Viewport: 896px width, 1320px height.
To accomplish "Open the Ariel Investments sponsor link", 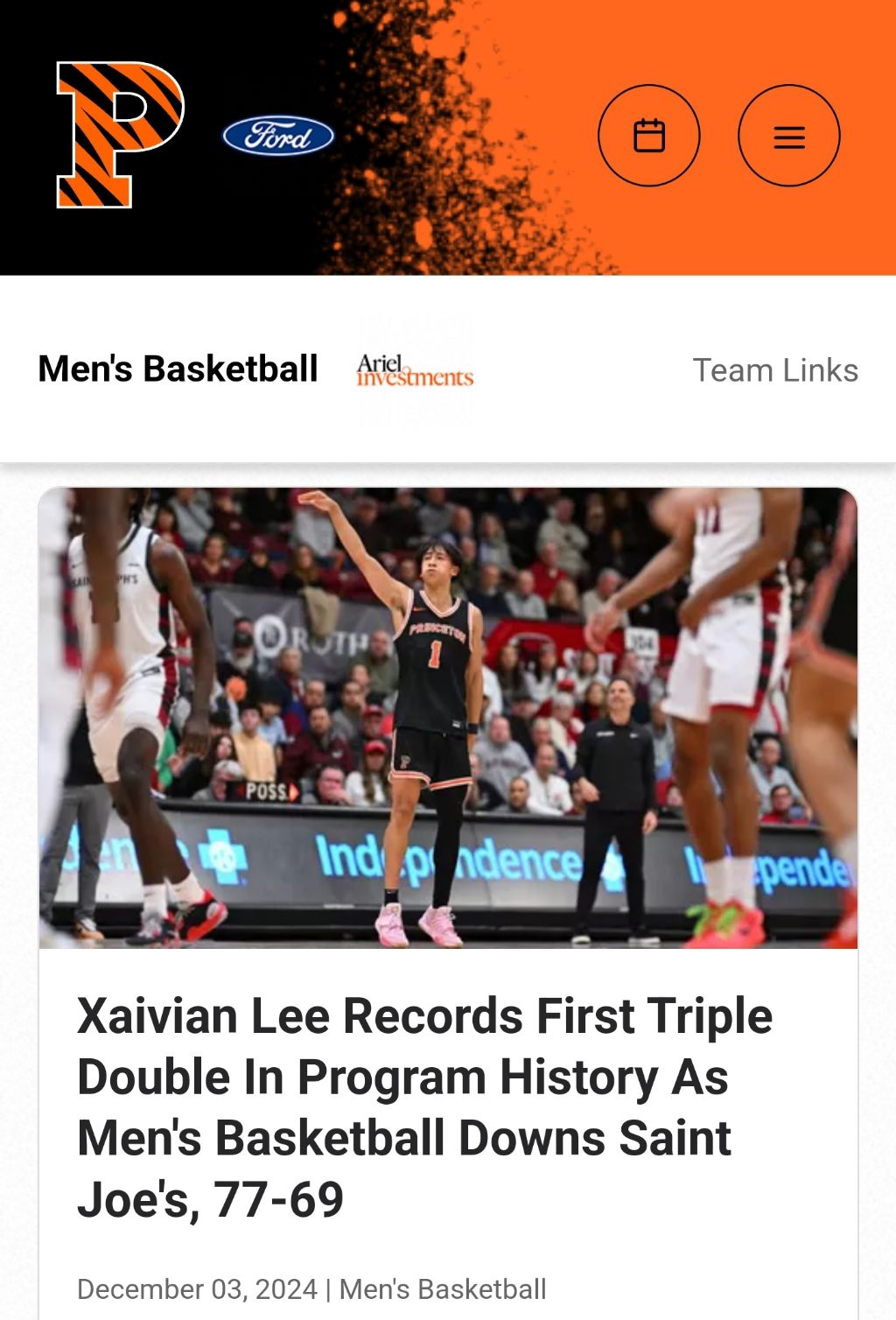I will [x=415, y=371].
